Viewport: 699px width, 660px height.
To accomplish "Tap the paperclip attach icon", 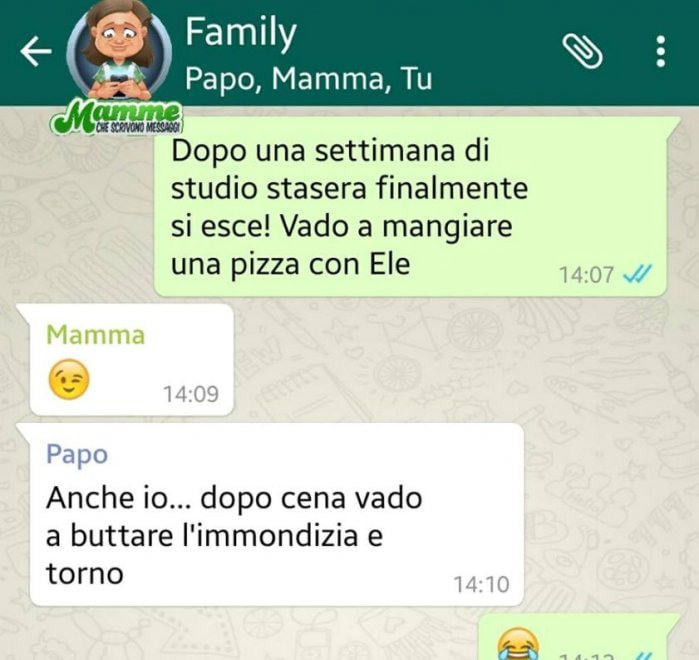I will [x=581, y=53].
